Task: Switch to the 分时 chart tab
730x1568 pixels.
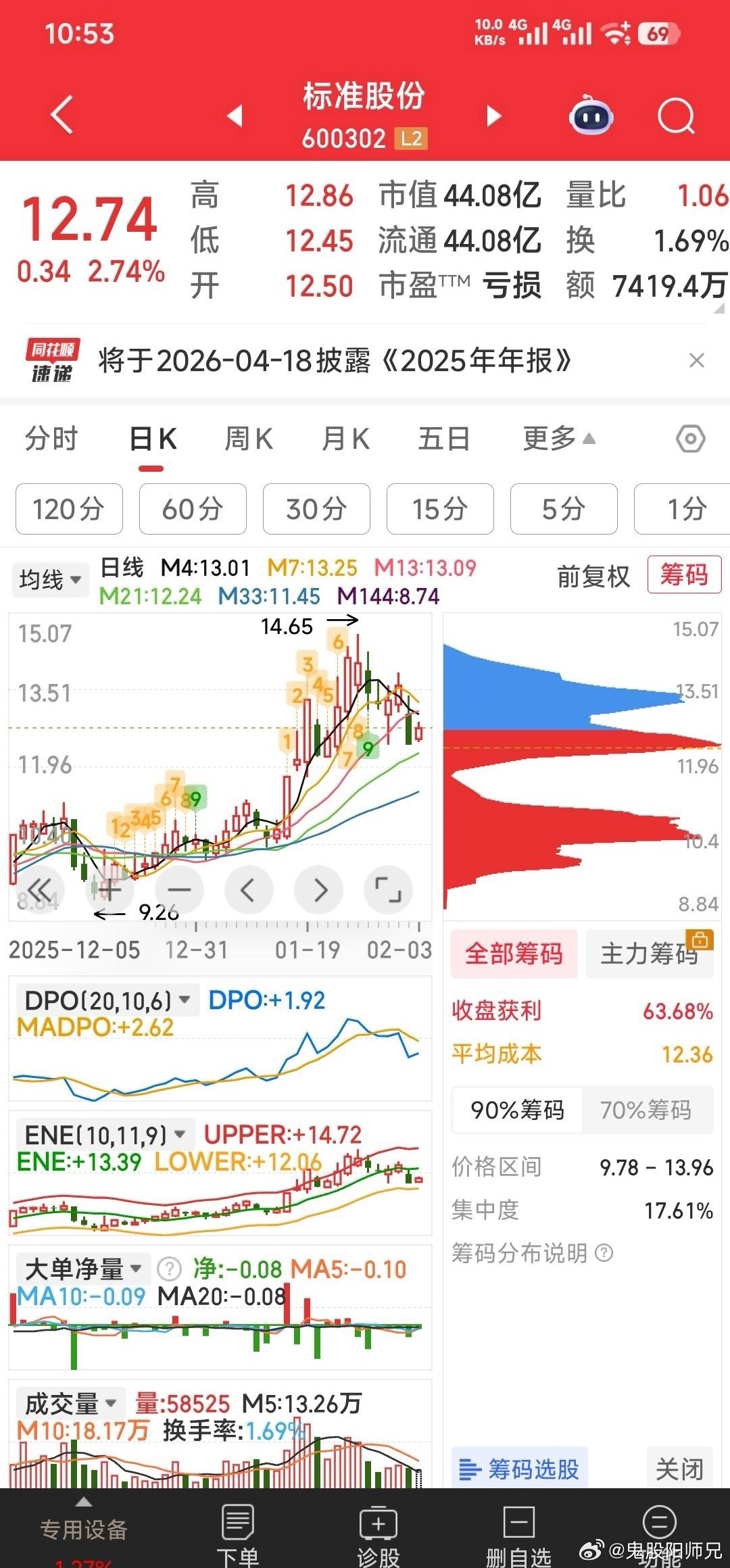Action: [x=51, y=439]
